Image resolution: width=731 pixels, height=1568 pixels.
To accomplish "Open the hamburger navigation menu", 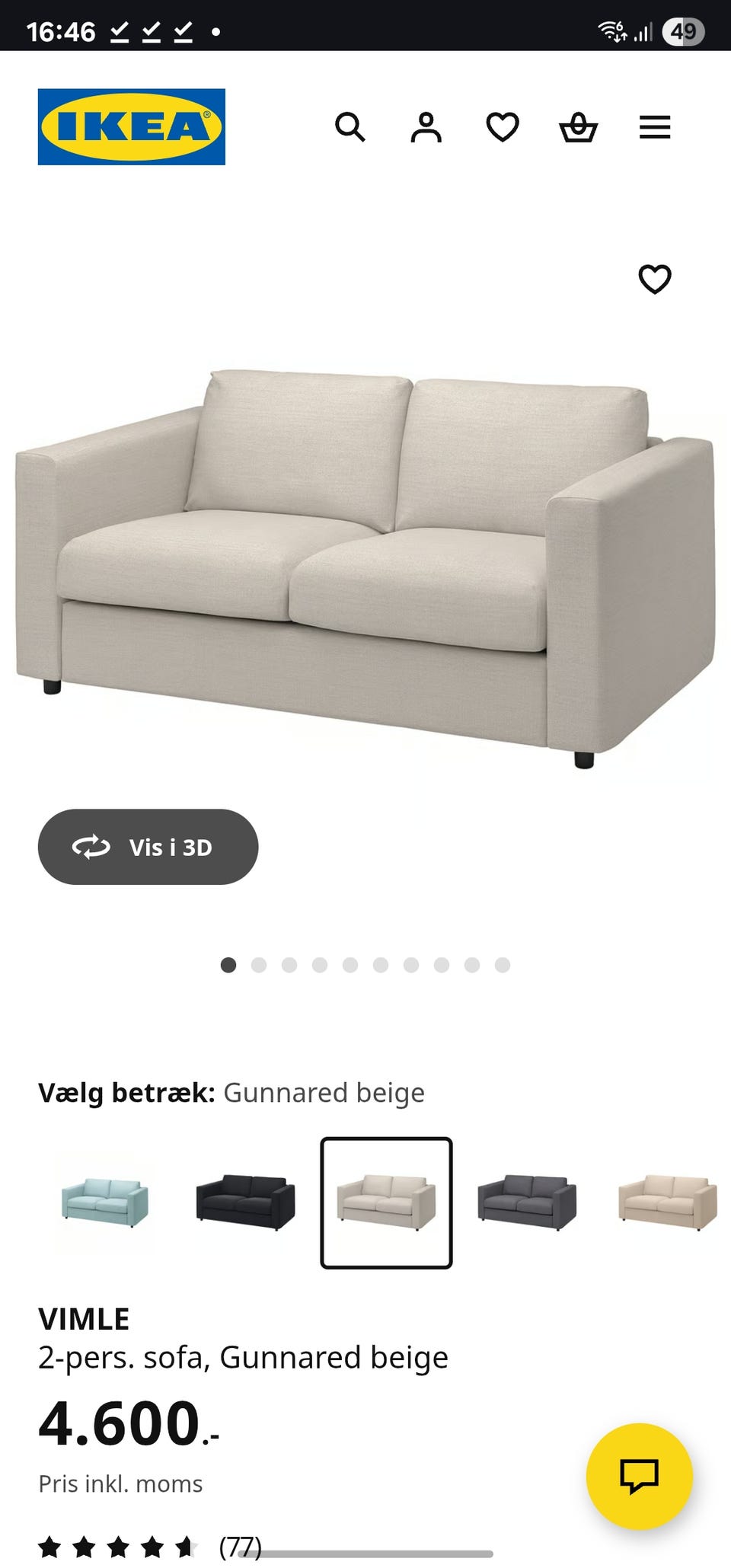I will [654, 127].
